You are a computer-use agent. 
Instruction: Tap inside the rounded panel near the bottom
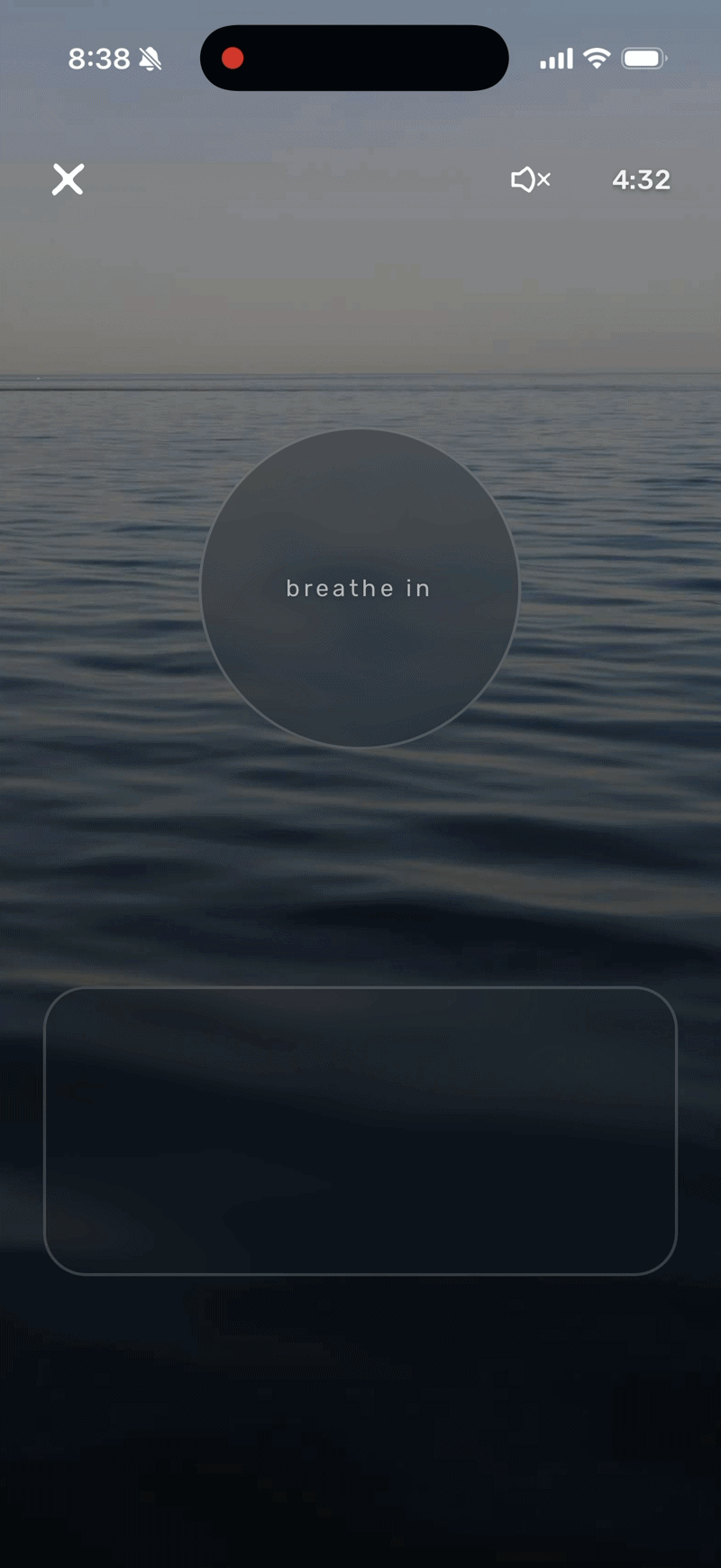click(x=360, y=1132)
